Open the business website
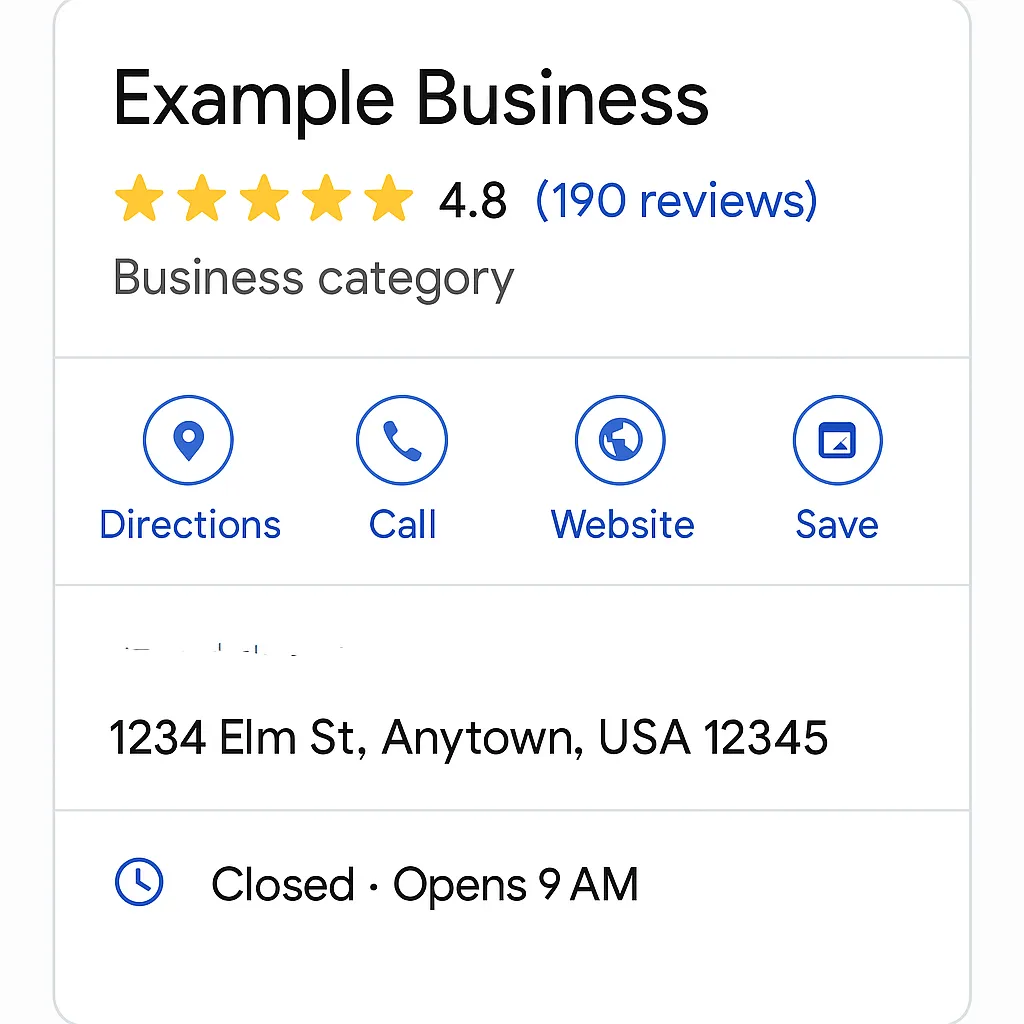 coord(620,440)
